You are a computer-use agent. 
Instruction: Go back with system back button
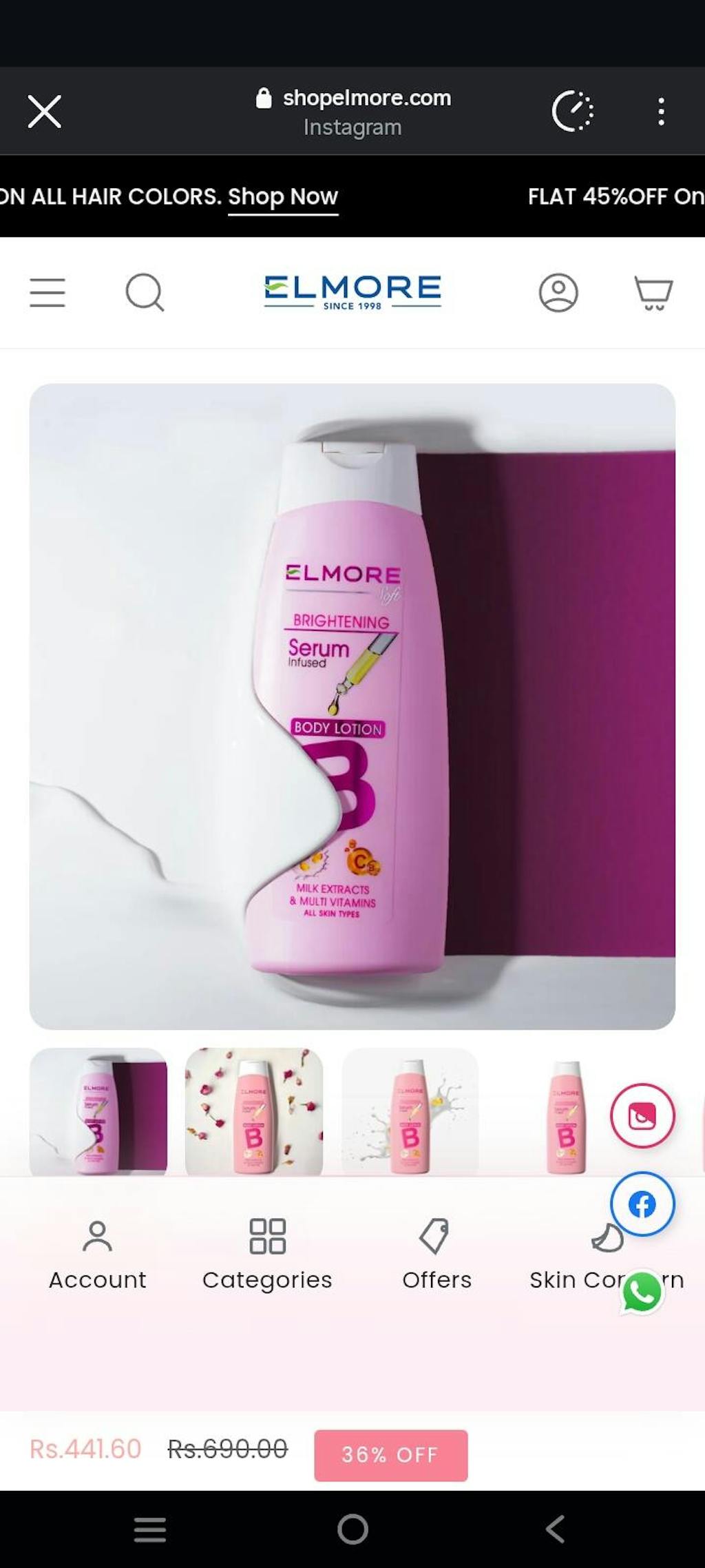[x=555, y=1529]
